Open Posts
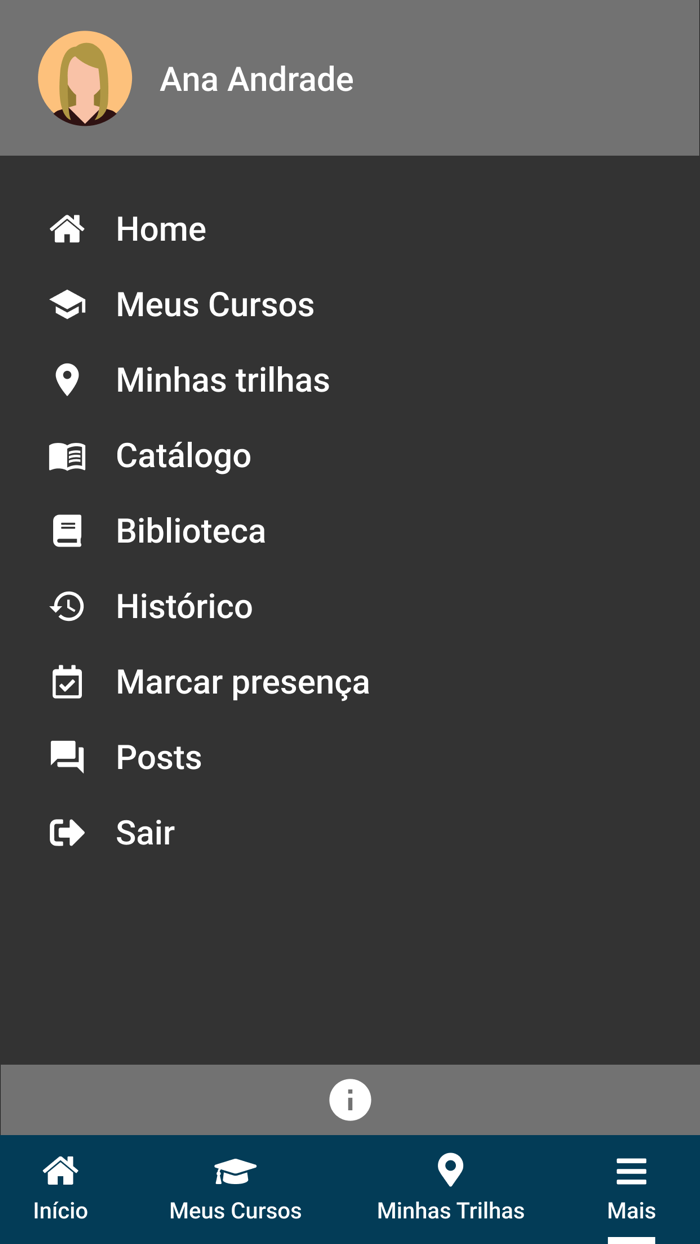700x1244 pixels. point(158,758)
